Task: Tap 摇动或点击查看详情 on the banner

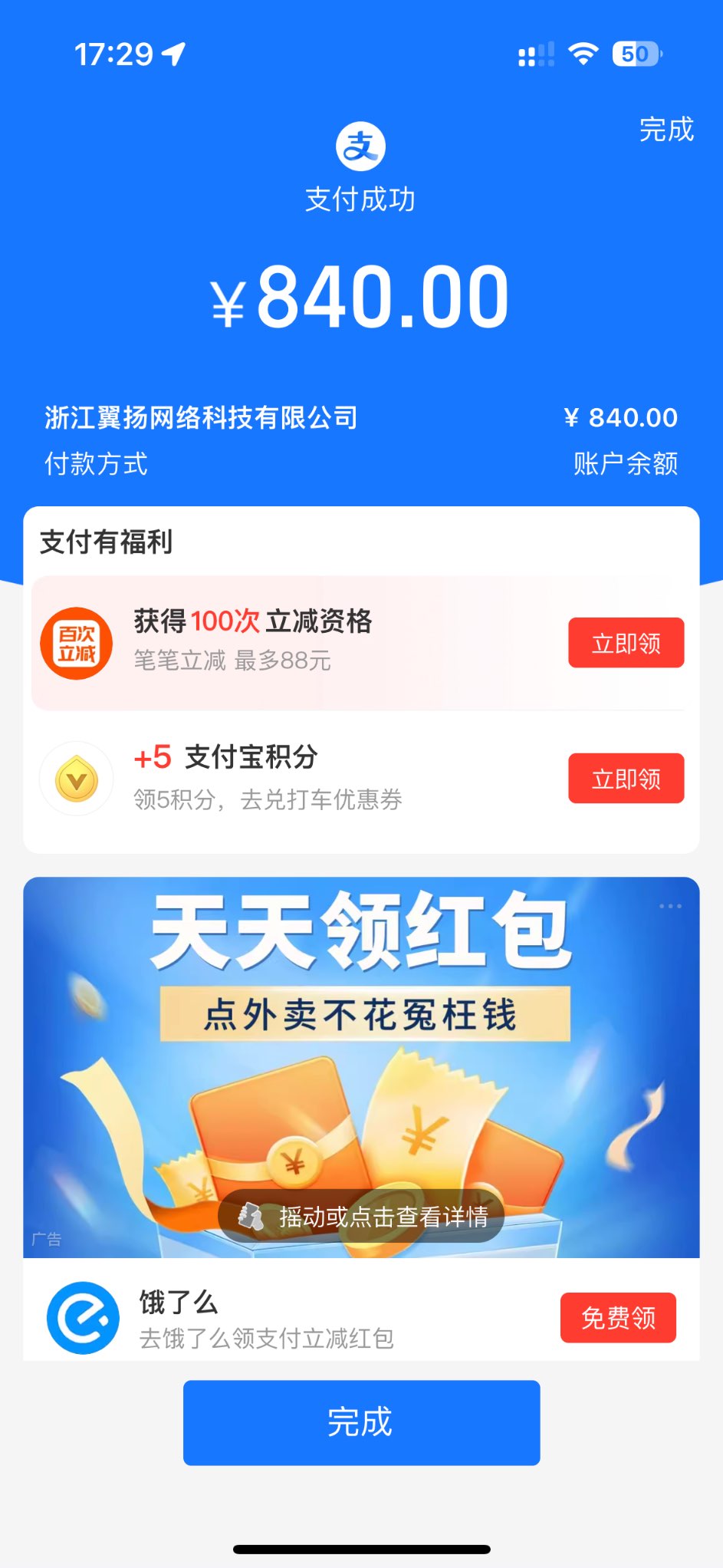Action: pos(362,1216)
